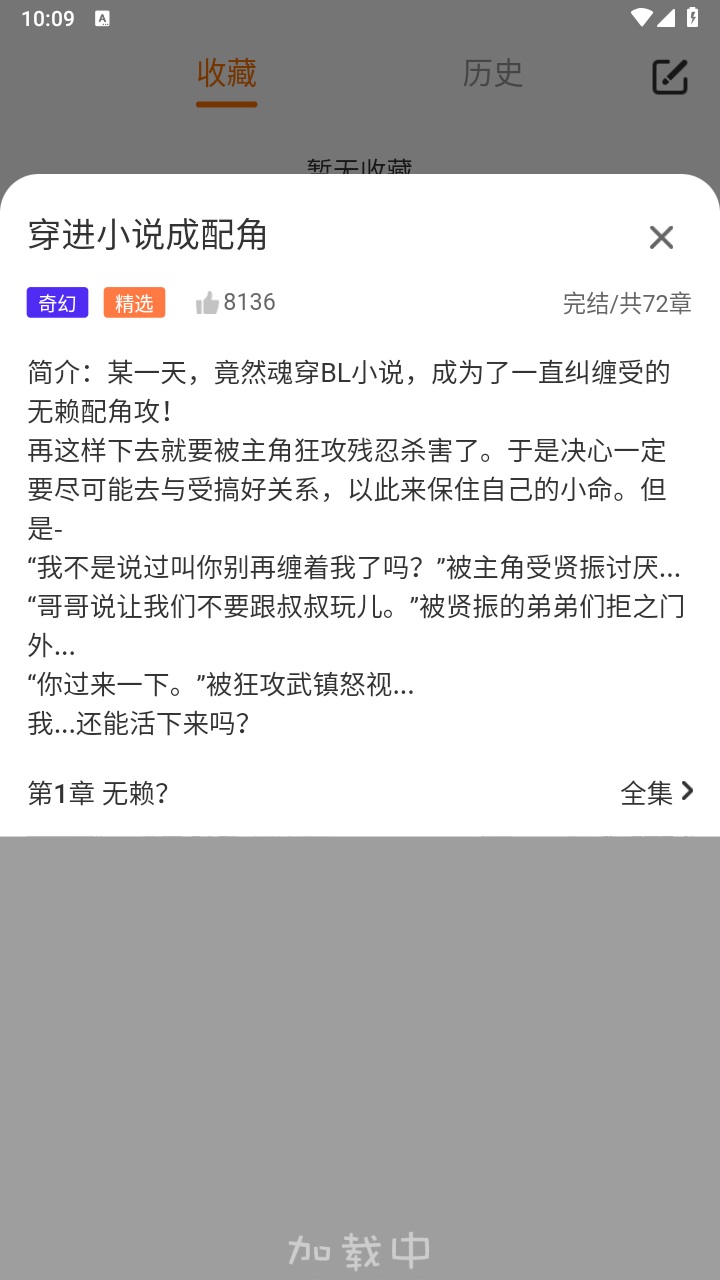The height and width of the screenshot is (1280, 720).
Task: Switch to the 历史 tab
Action: (491, 75)
